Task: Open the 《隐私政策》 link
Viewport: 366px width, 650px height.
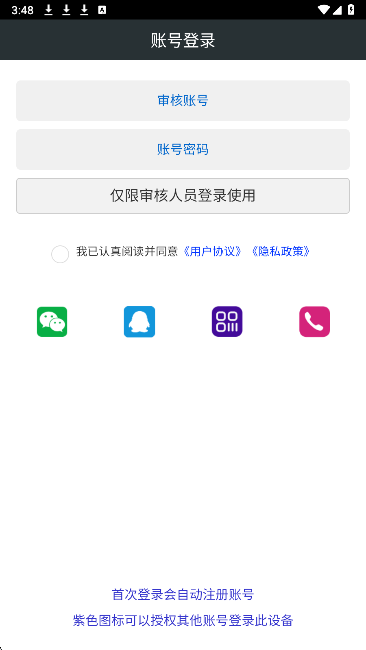Action: pos(281,252)
